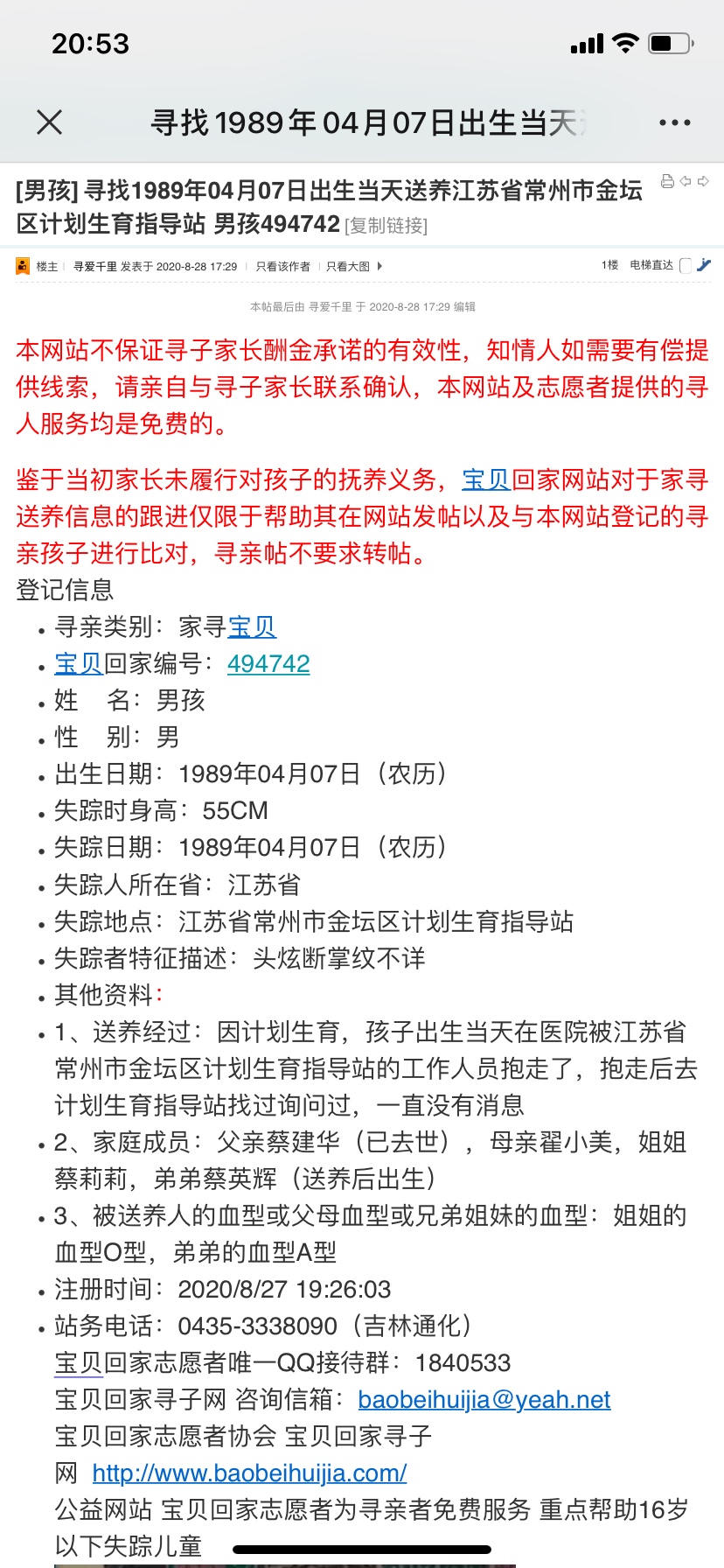
Task: Open the print icon beside the title
Action: (x=667, y=181)
